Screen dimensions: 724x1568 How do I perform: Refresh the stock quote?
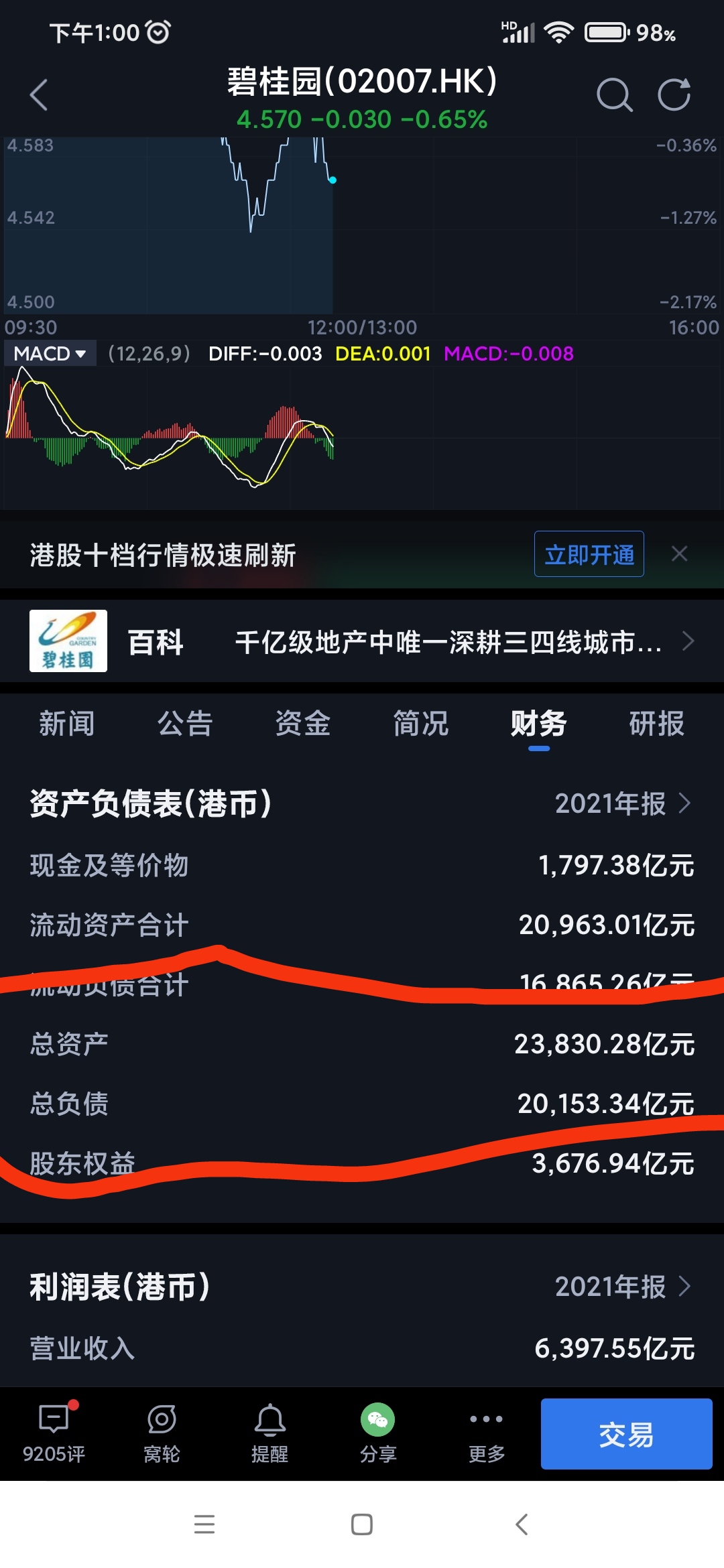click(x=674, y=94)
